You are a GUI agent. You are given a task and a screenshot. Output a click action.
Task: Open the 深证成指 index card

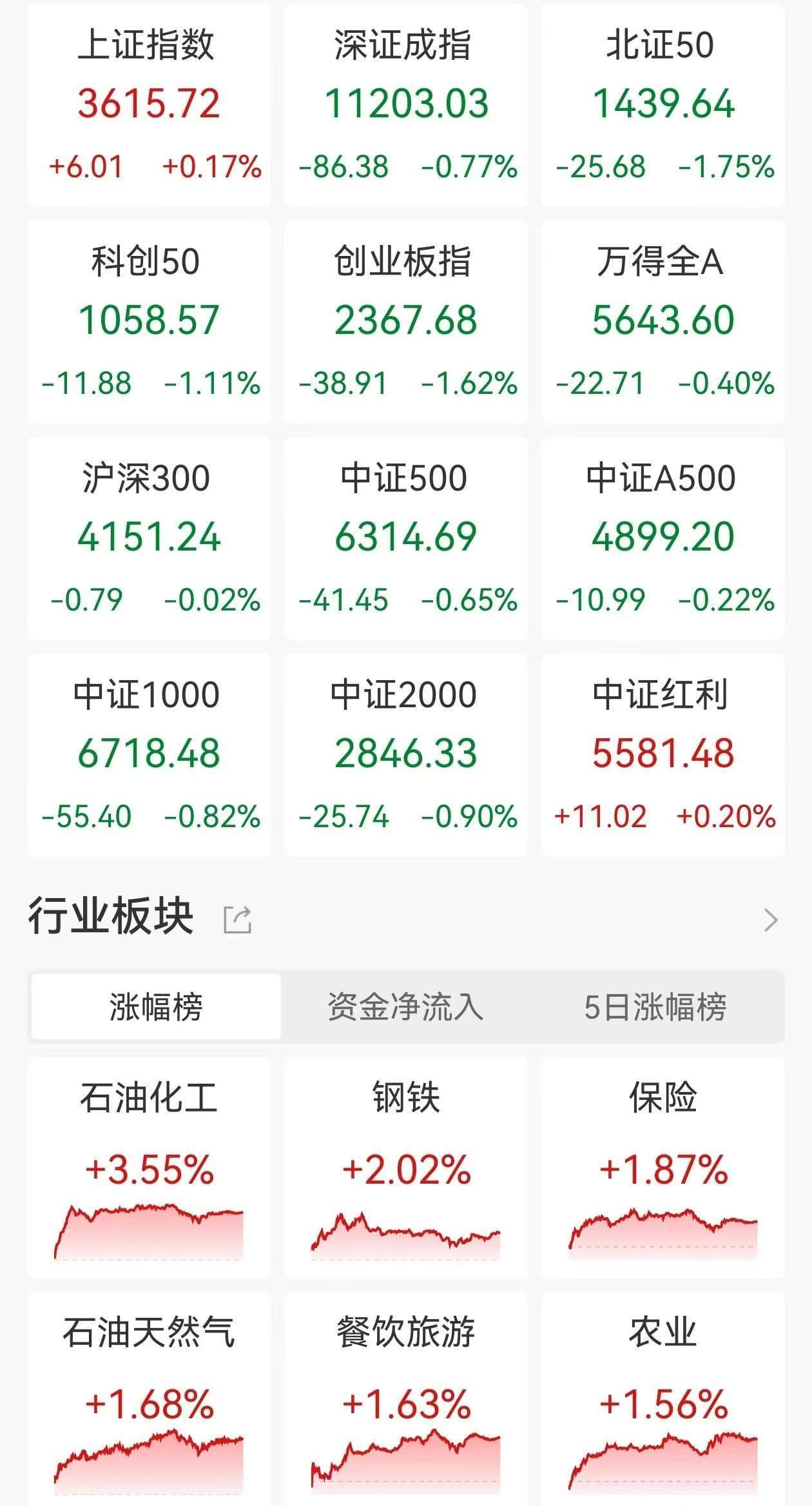(x=406, y=105)
